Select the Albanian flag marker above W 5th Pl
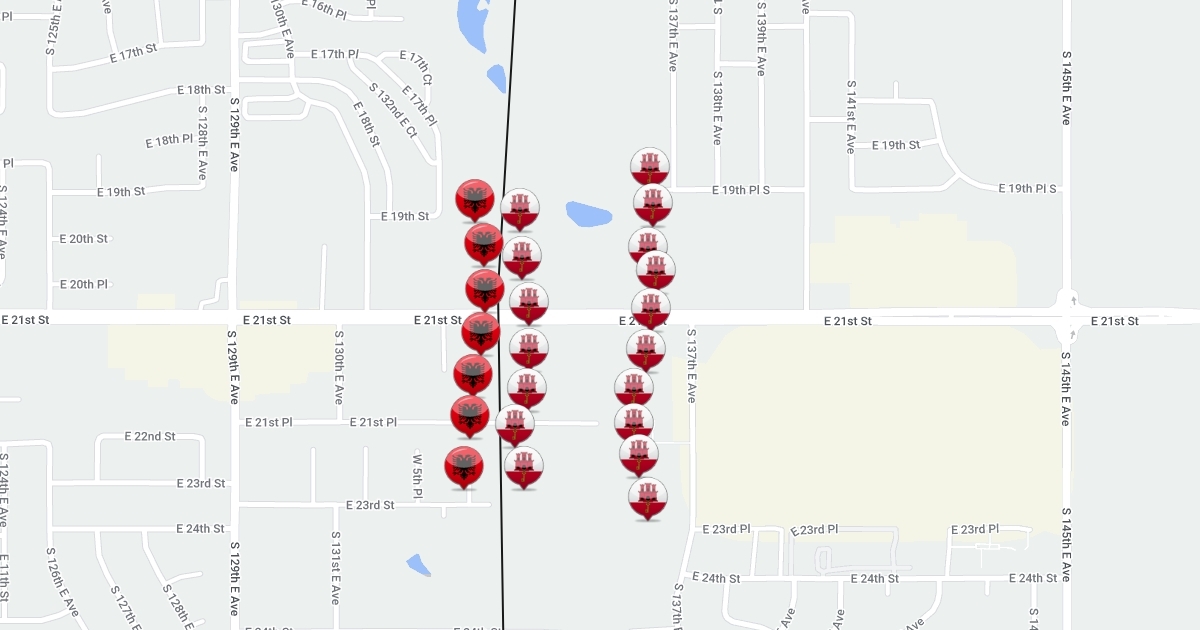 [x=464, y=466]
